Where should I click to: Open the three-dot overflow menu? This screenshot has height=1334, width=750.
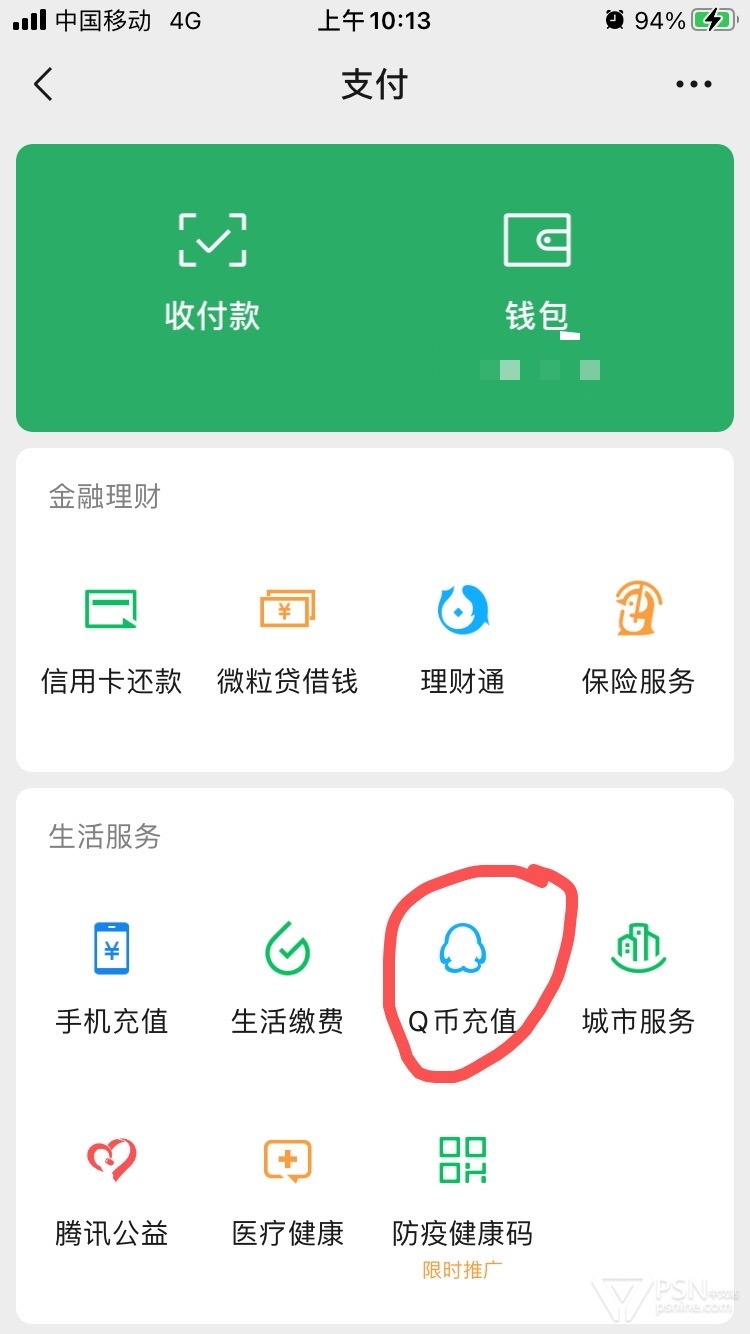pos(694,85)
